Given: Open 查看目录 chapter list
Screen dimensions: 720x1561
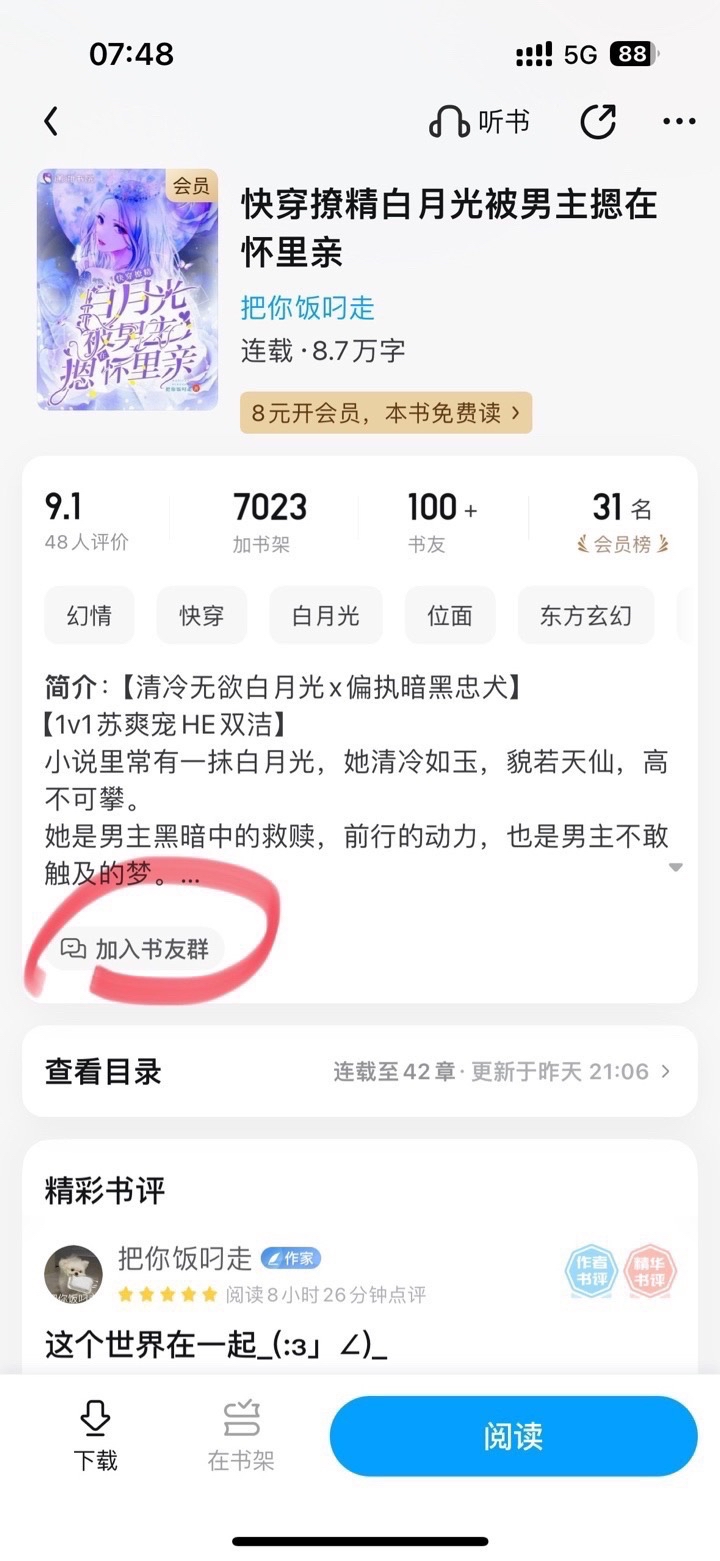Looking at the screenshot, I should coord(359,1072).
